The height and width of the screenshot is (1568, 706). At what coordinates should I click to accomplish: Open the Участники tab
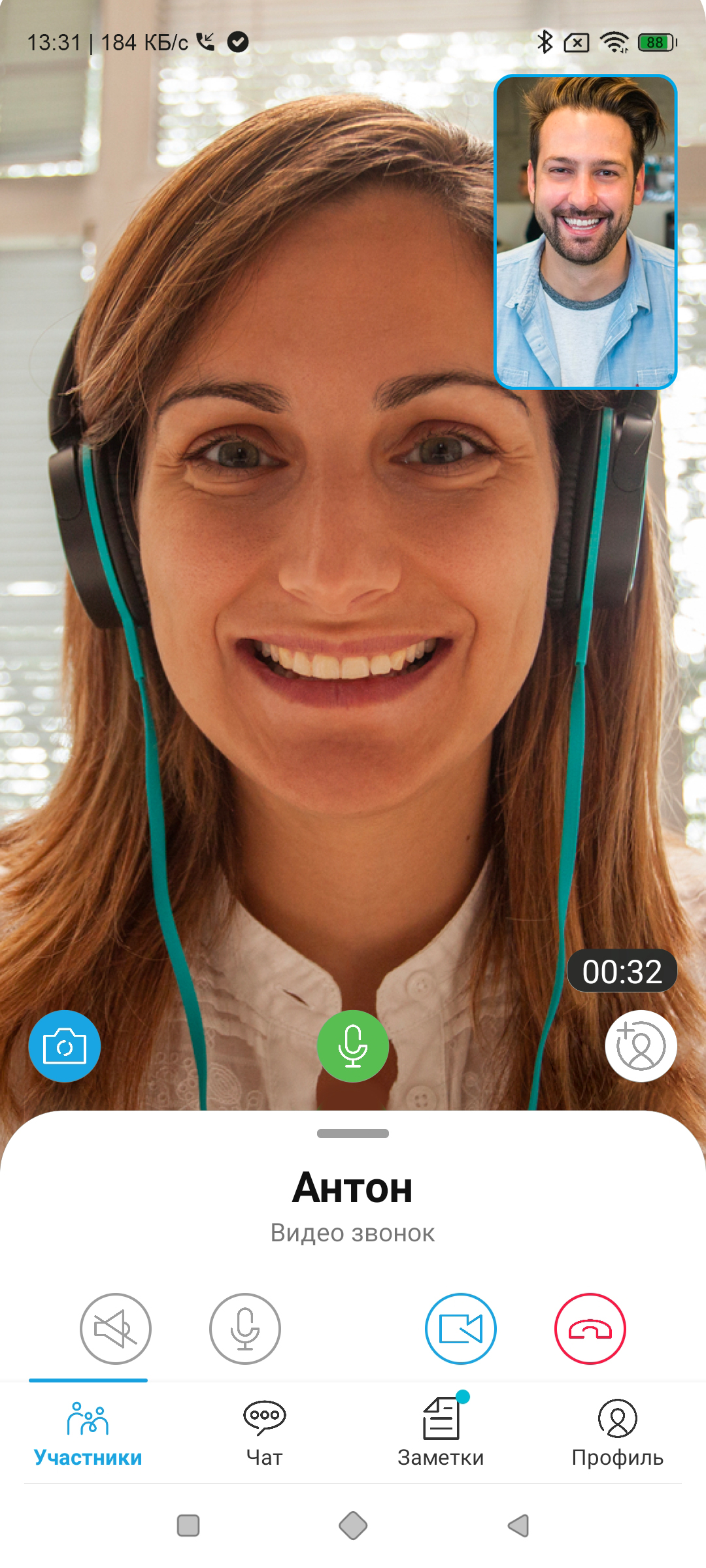pyautogui.click(x=88, y=1434)
